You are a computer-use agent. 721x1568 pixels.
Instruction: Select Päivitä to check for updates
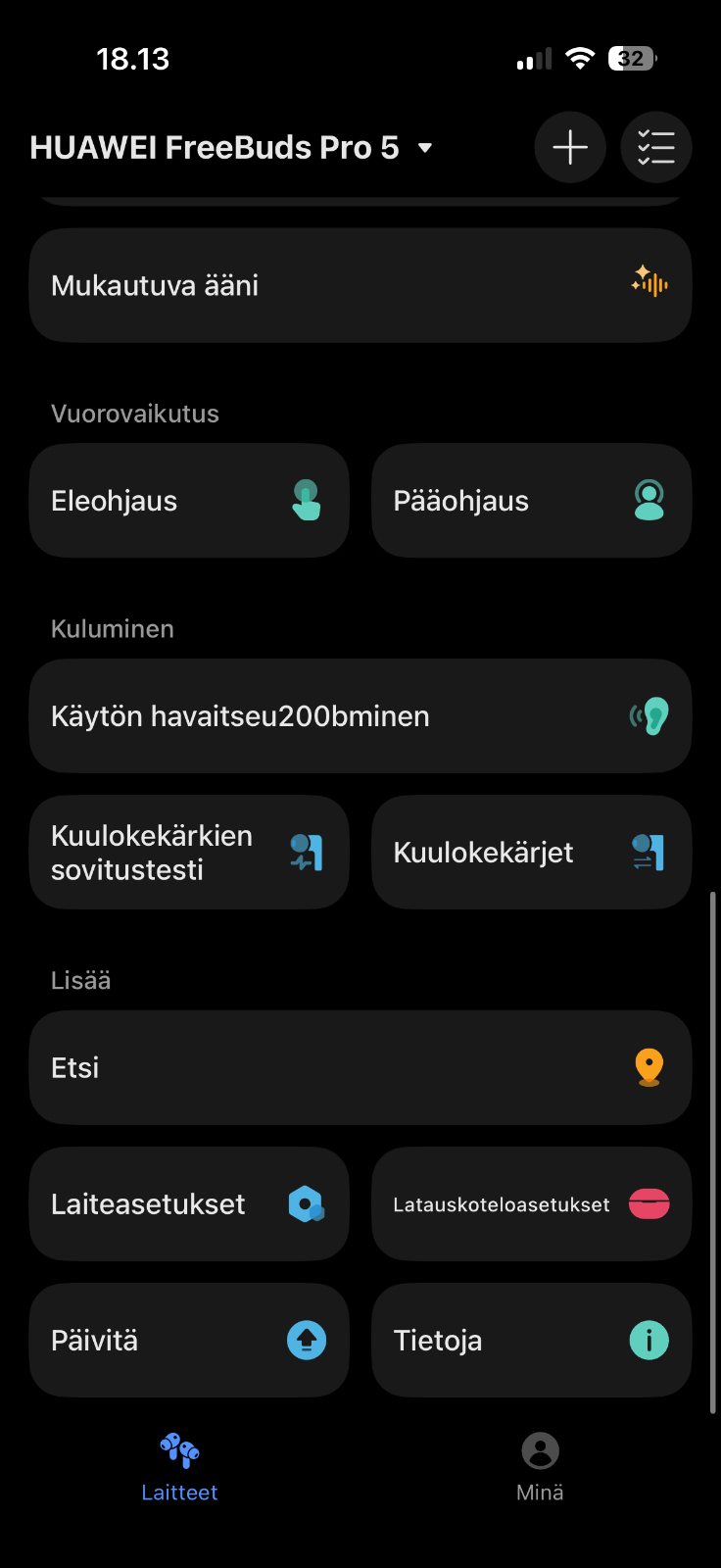(189, 1340)
